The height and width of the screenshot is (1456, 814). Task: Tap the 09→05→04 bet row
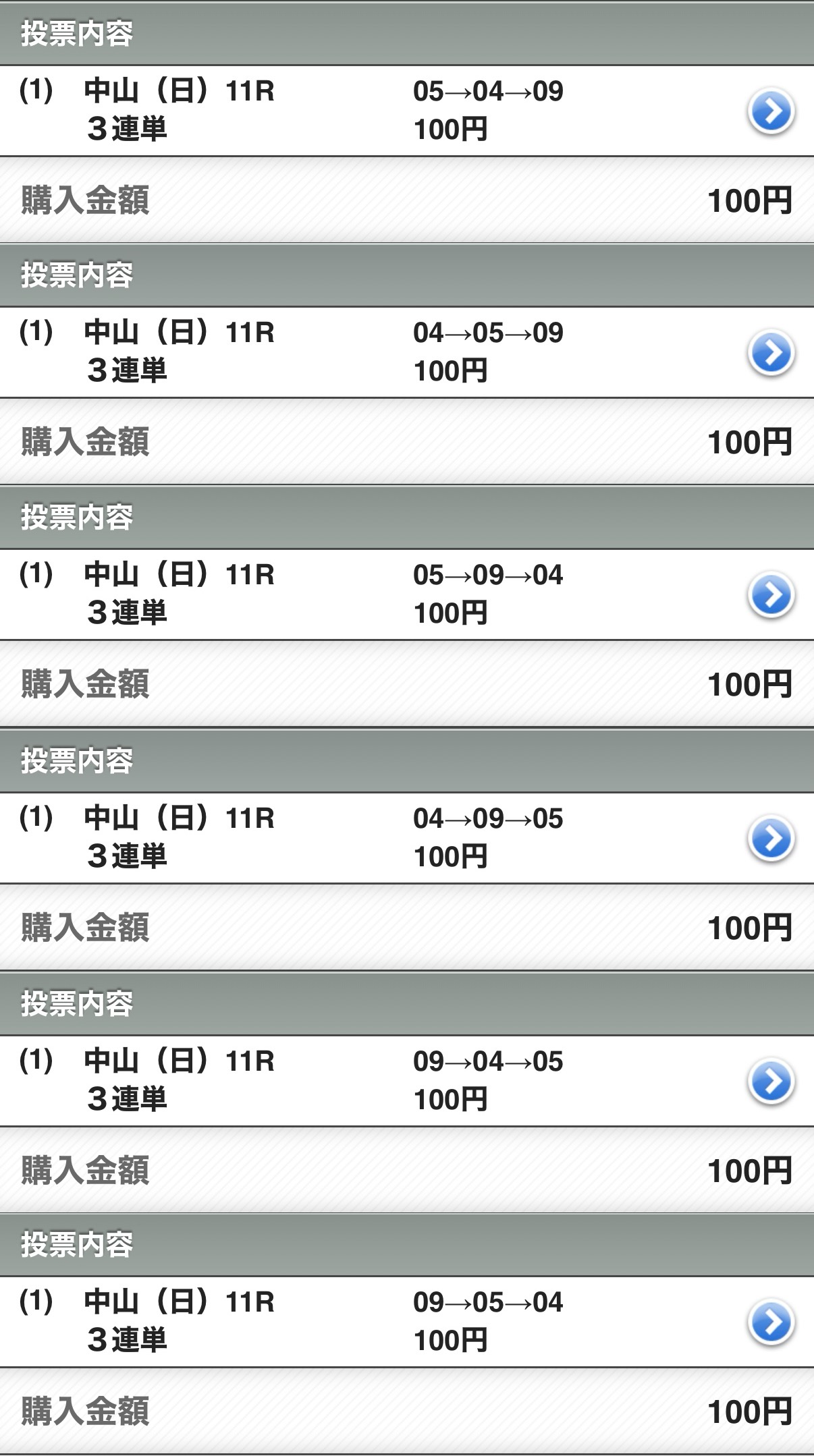pos(771,1322)
